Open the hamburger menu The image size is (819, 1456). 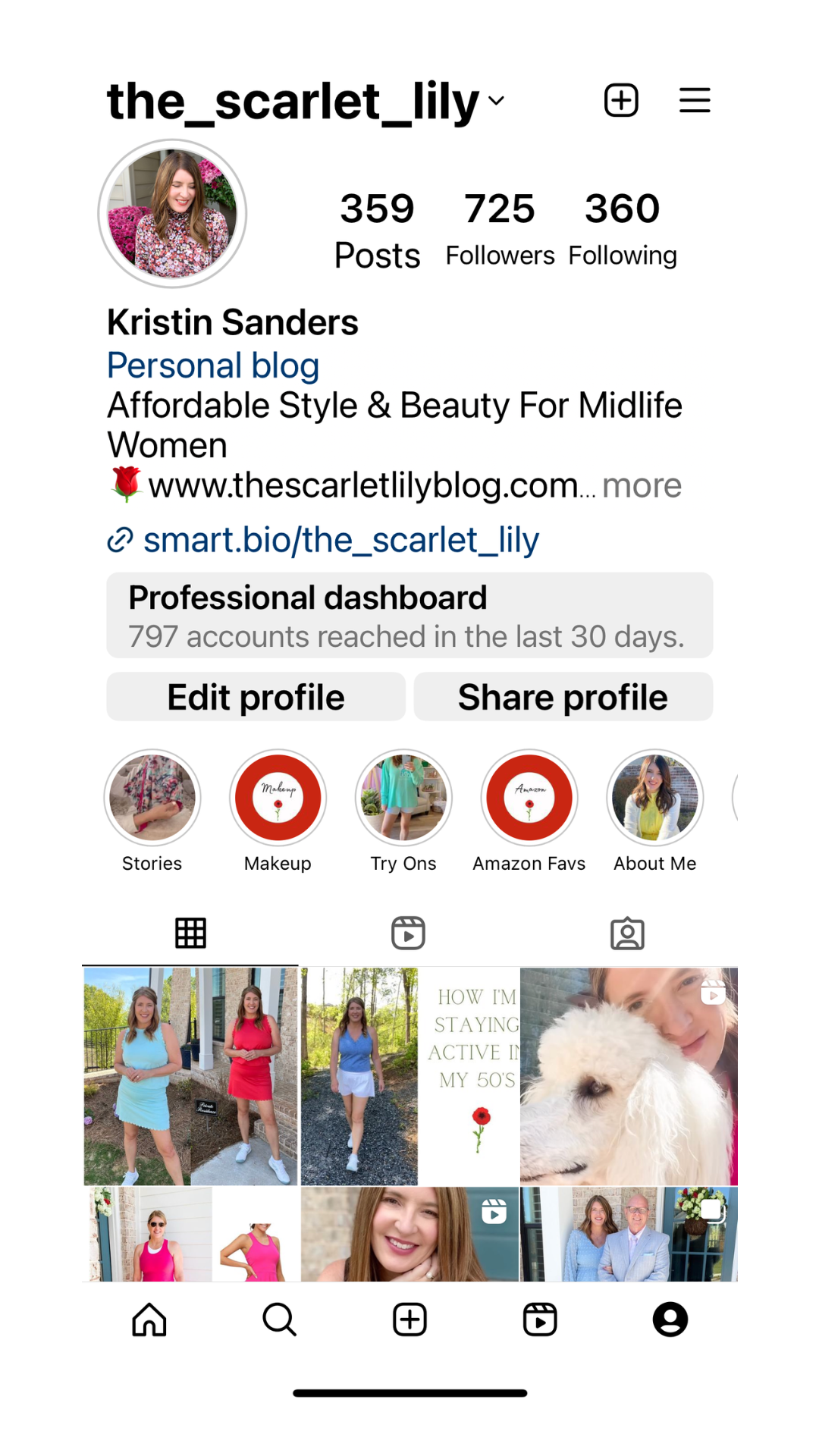pos(695,100)
